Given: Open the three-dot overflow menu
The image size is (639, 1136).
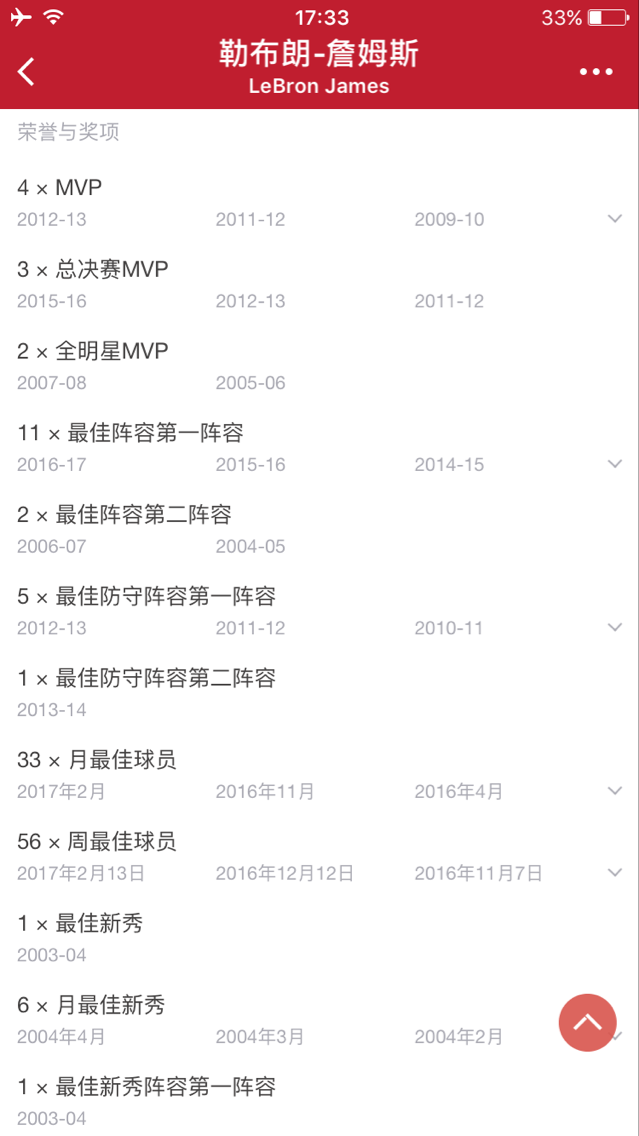Looking at the screenshot, I should 595,71.
